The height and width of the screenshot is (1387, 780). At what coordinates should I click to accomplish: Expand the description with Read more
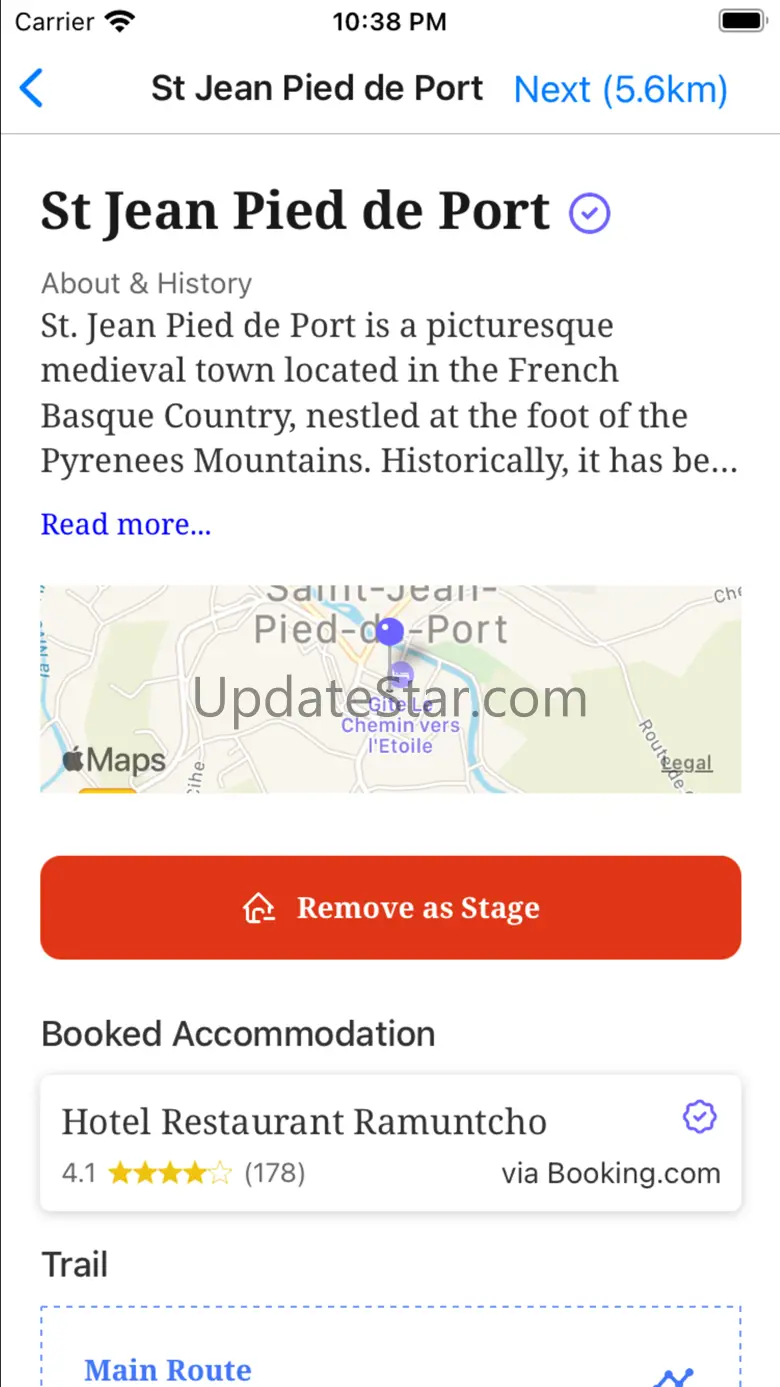(126, 524)
